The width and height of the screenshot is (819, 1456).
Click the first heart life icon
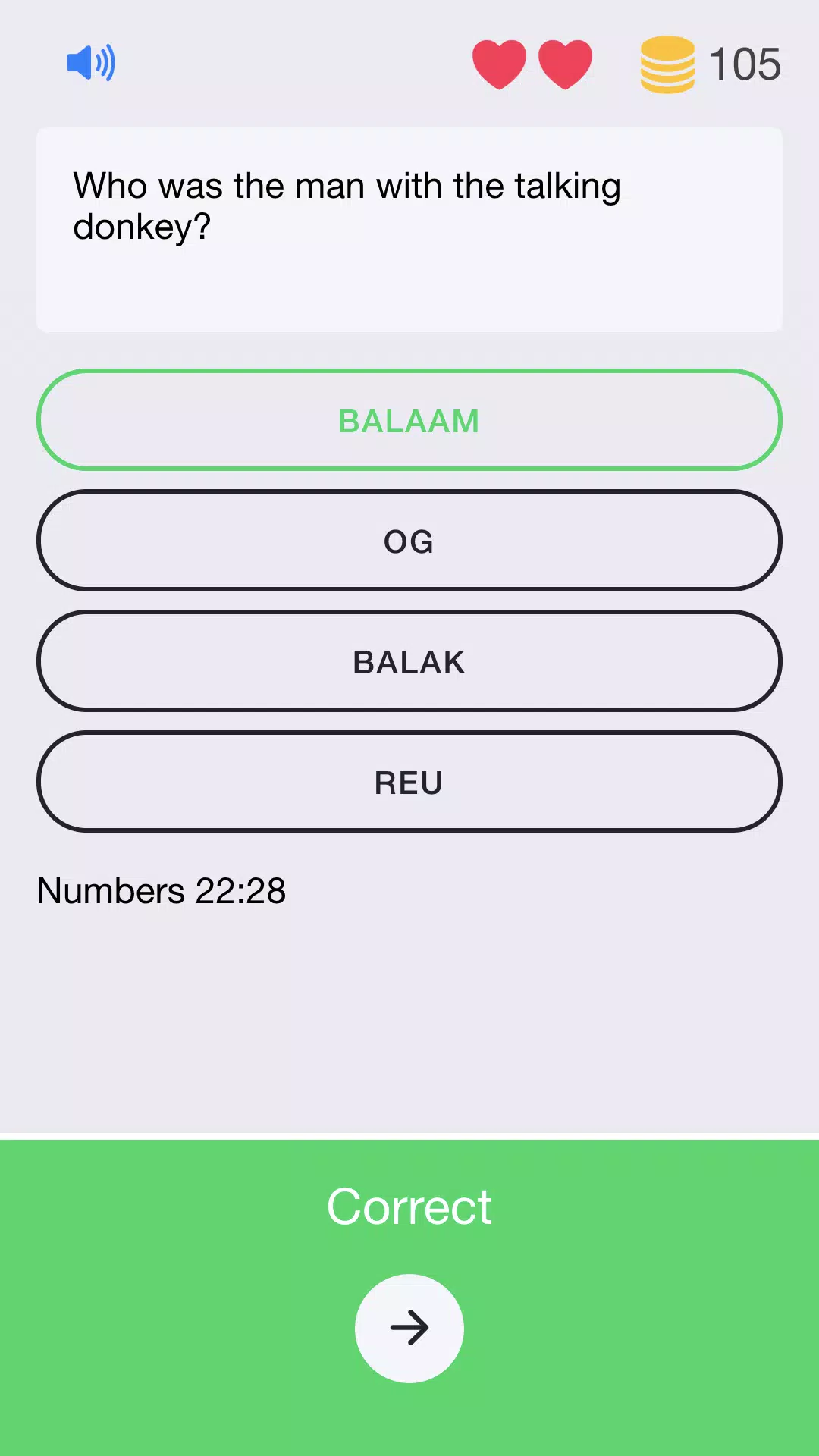click(498, 64)
